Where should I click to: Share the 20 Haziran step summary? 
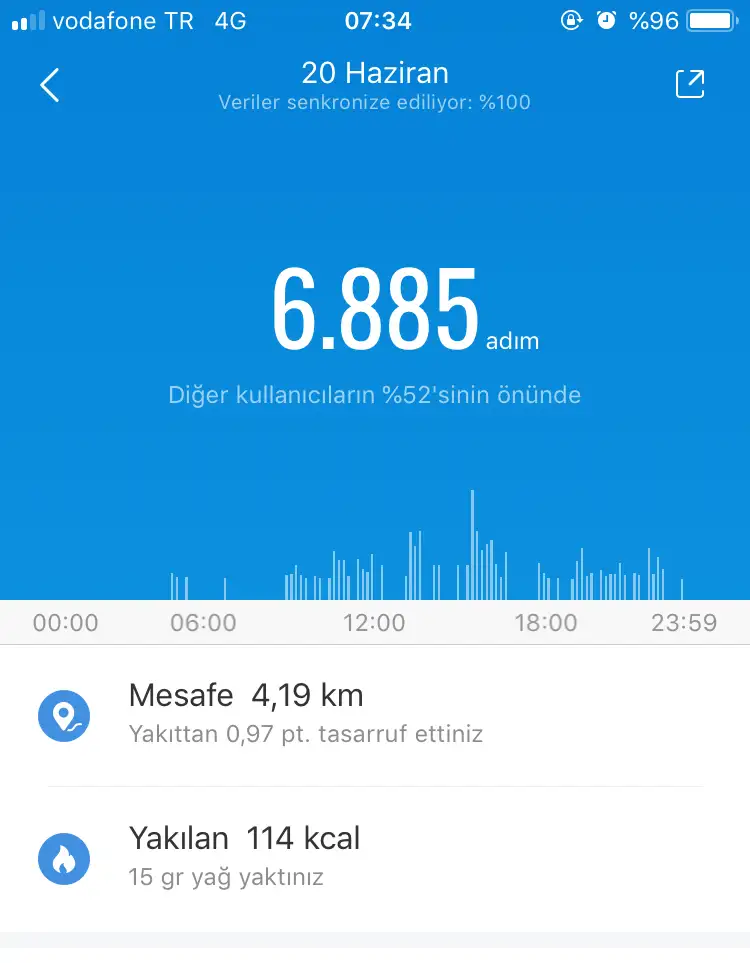[690, 85]
